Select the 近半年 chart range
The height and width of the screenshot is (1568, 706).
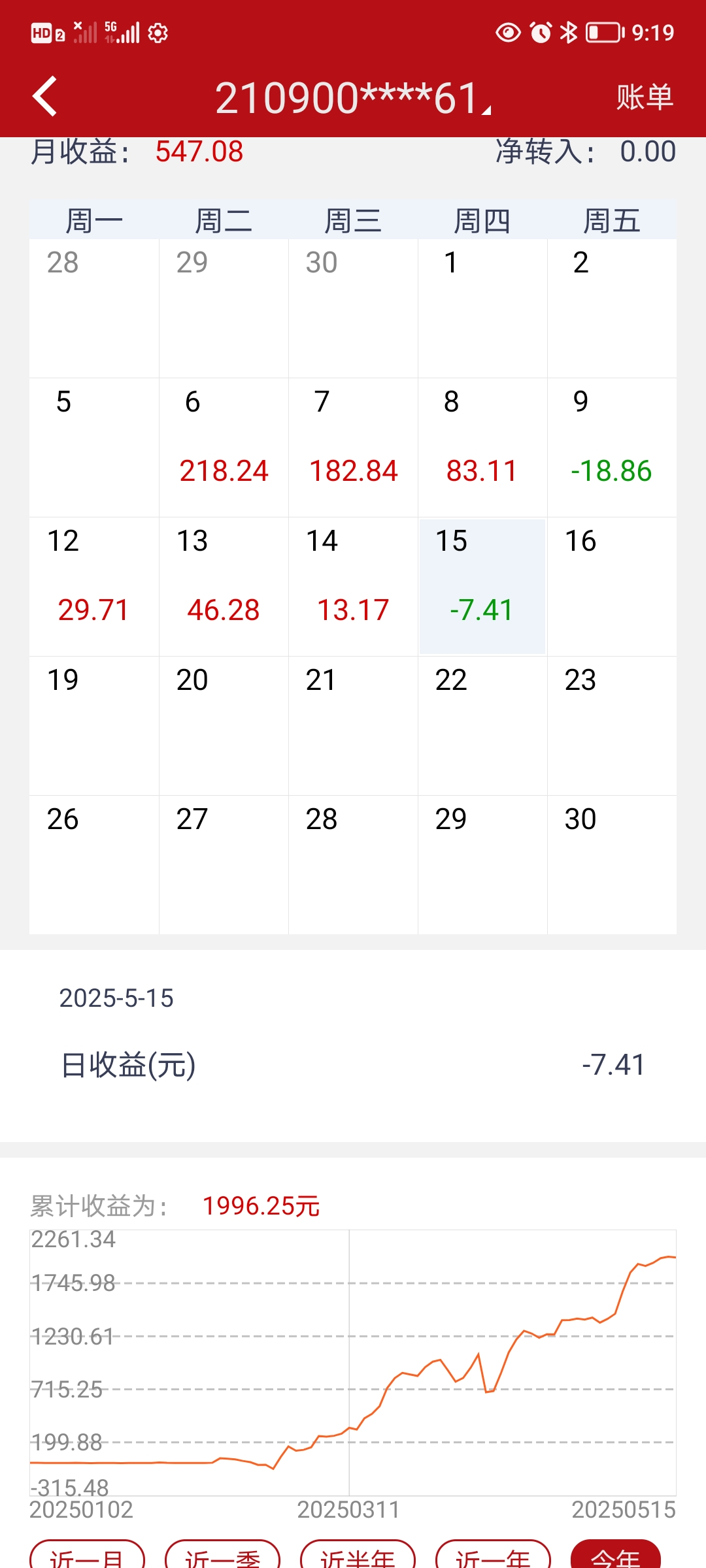pyautogui.click(x=358, y=1558)
